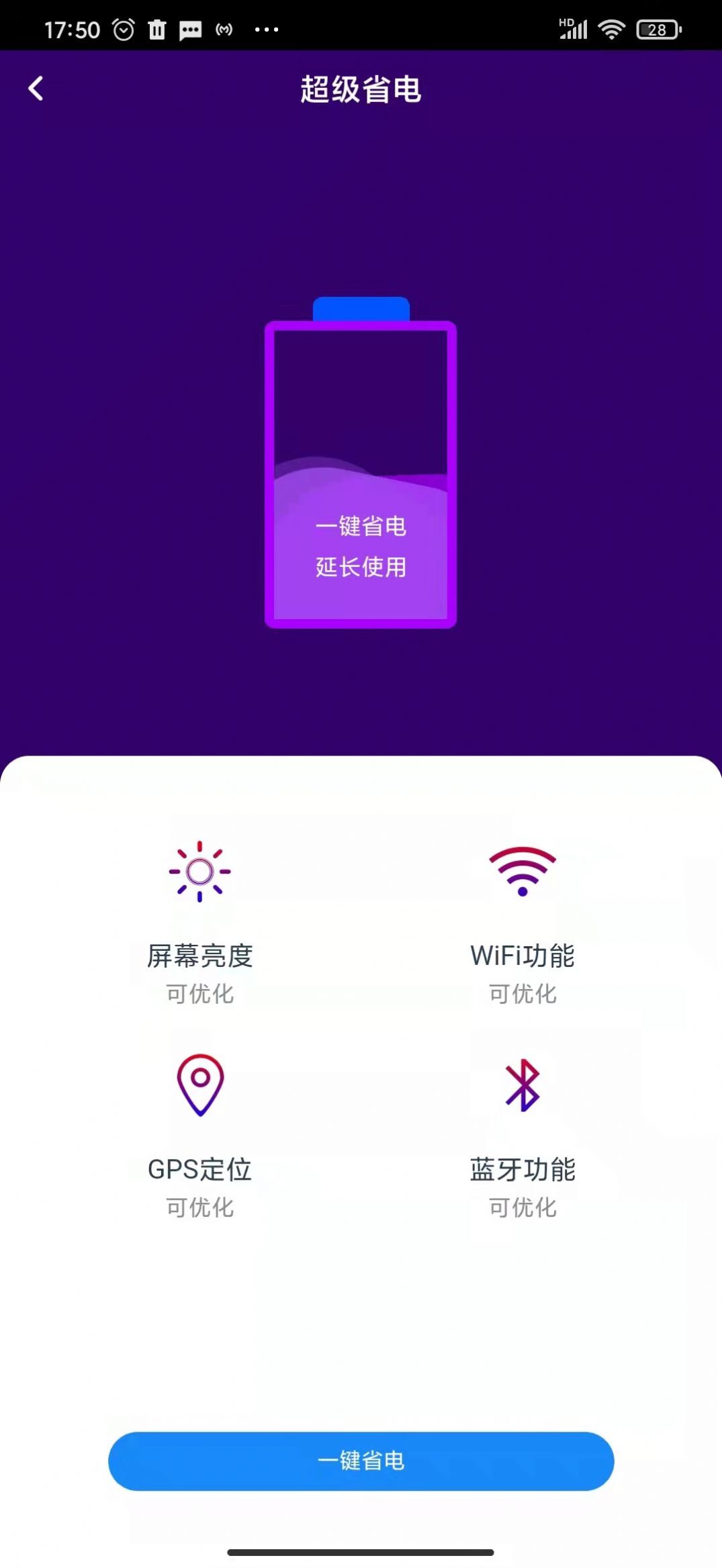Tap the battery graphic in the center
The height and width of the screenshot is (1568, 722).
coord(361,470)
